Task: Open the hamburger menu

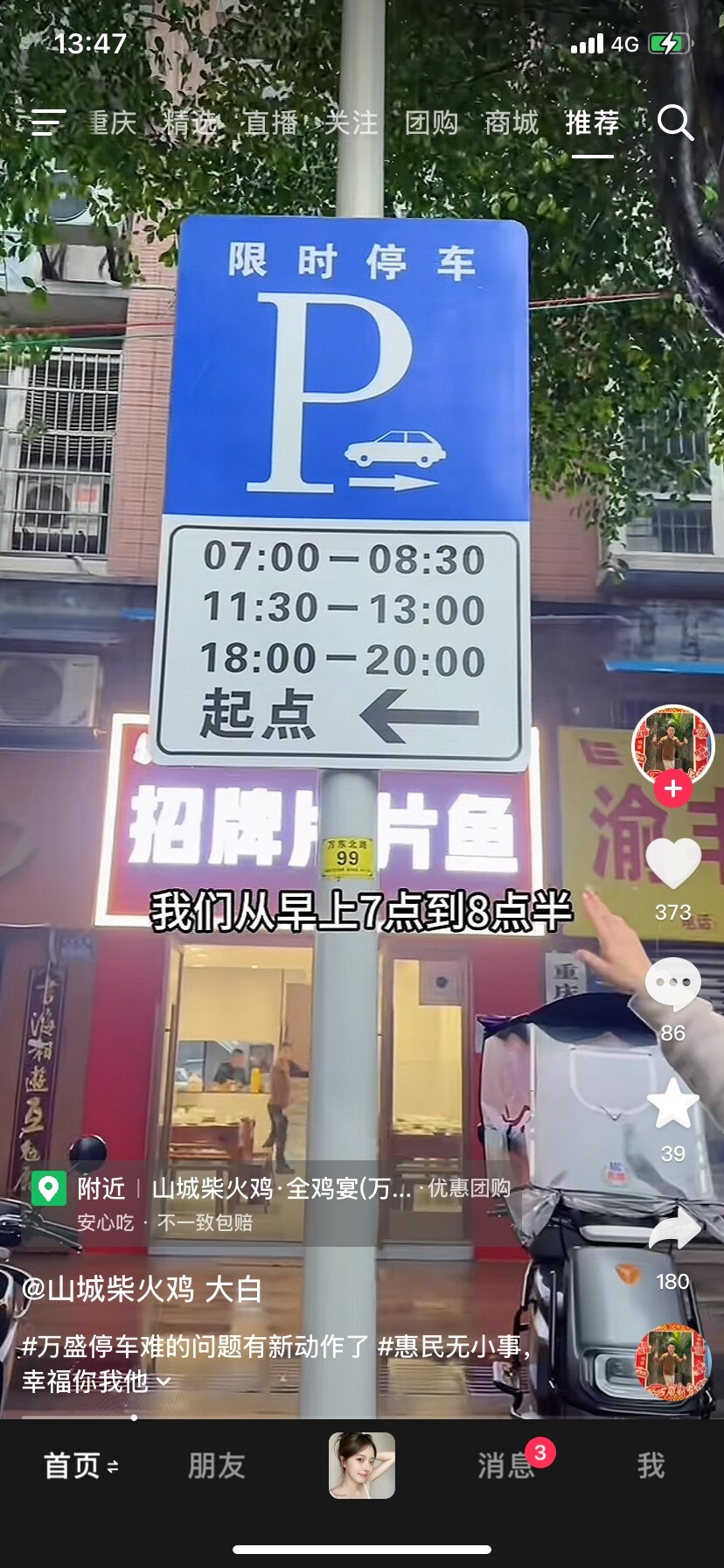Action: pyautogui.click(x=47, y=122)
